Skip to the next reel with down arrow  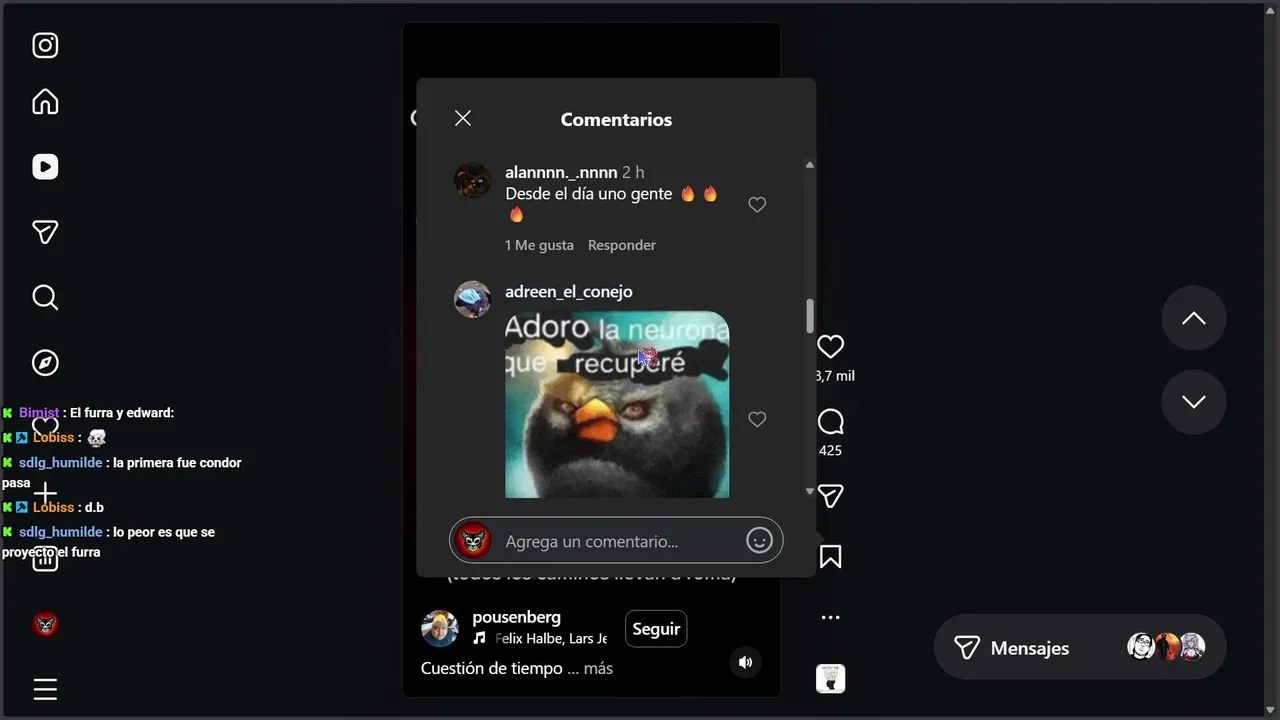pos(1193,402)
